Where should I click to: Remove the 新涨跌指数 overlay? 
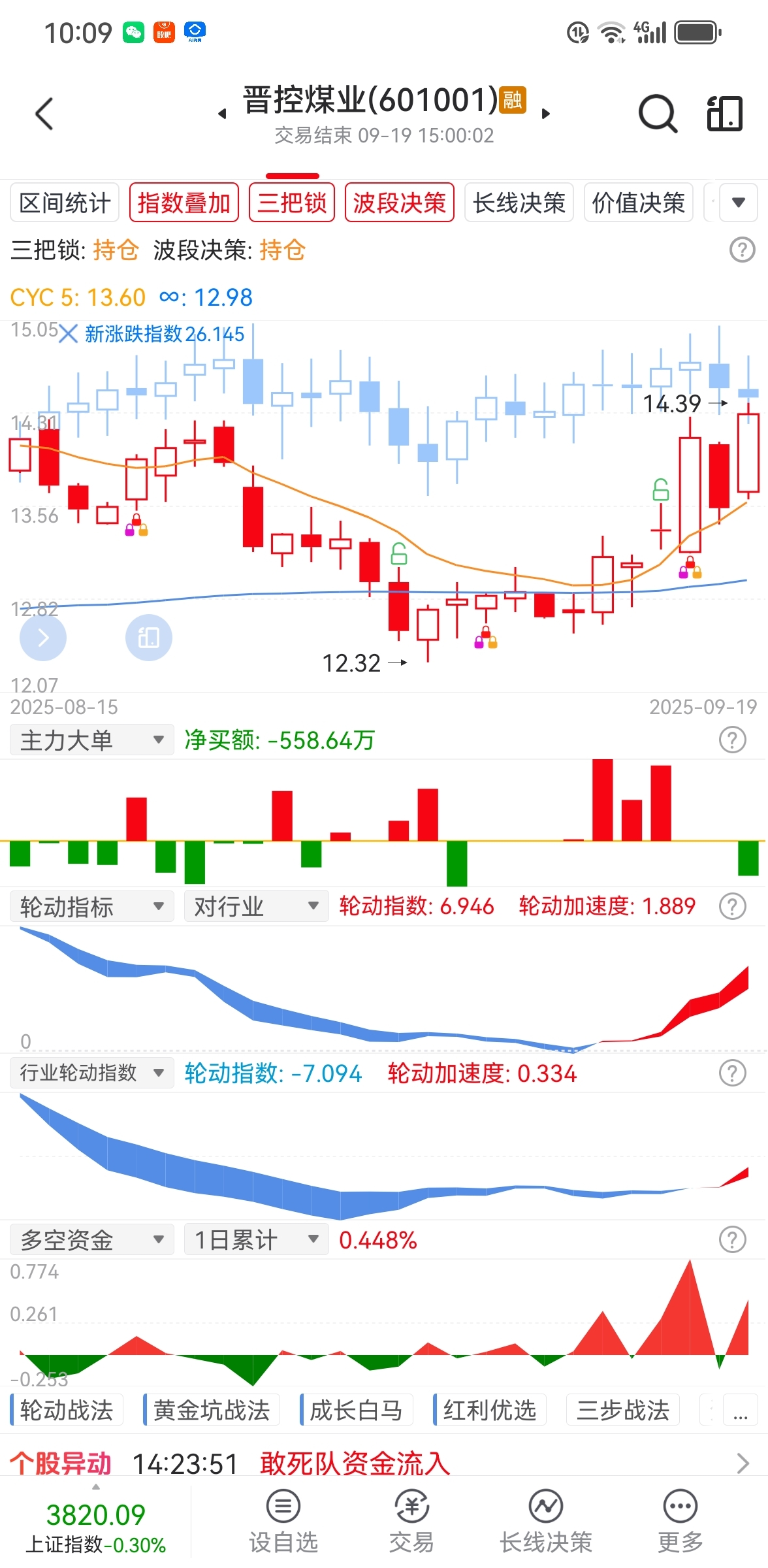68,334
